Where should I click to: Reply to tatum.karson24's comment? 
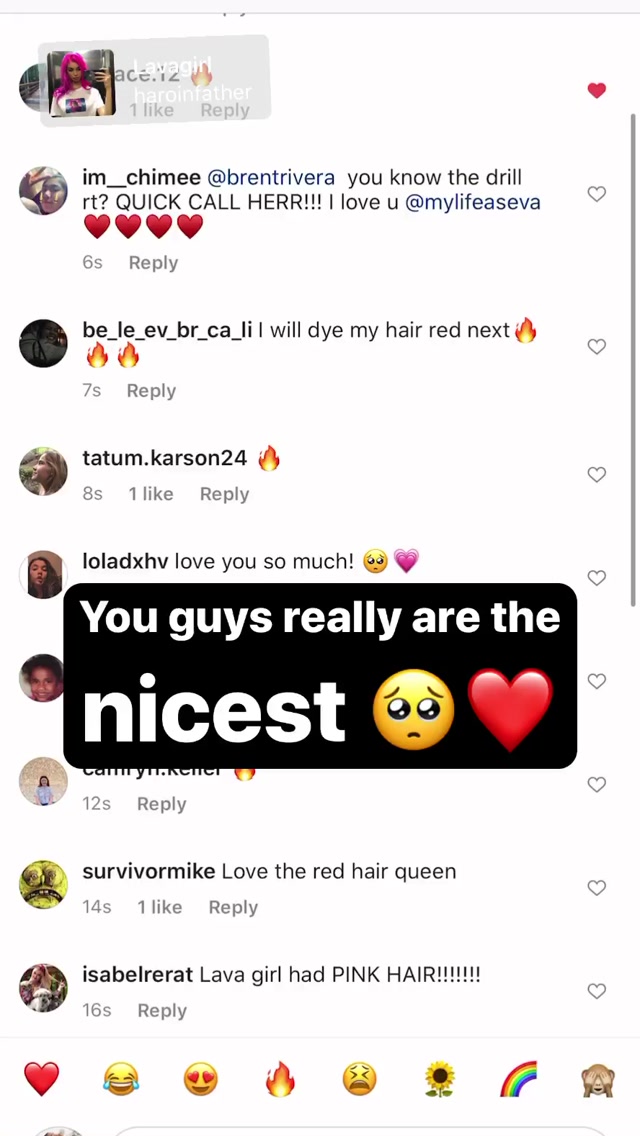224,494
